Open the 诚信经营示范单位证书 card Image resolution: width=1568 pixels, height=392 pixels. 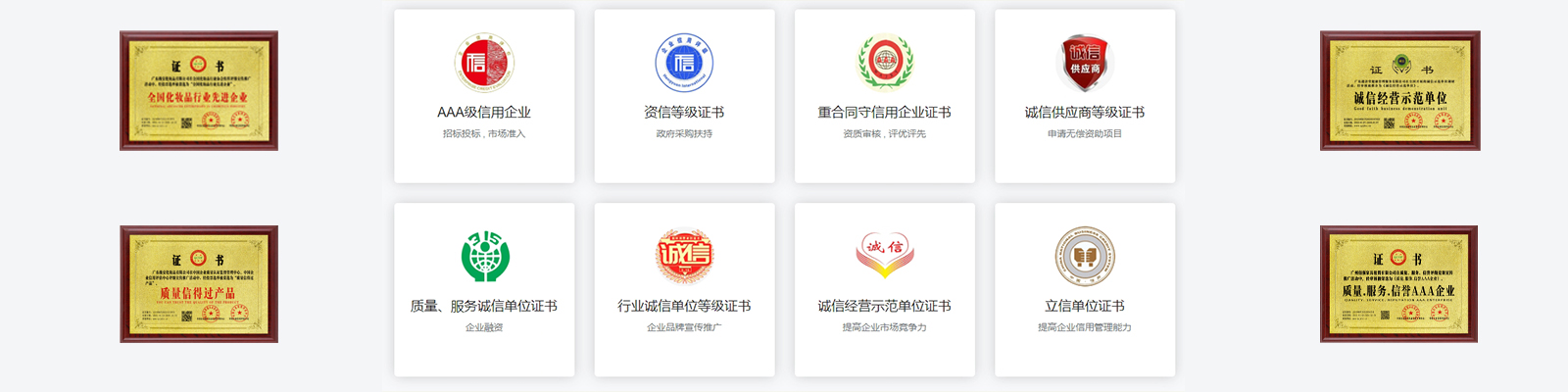[x=884, y=290]
